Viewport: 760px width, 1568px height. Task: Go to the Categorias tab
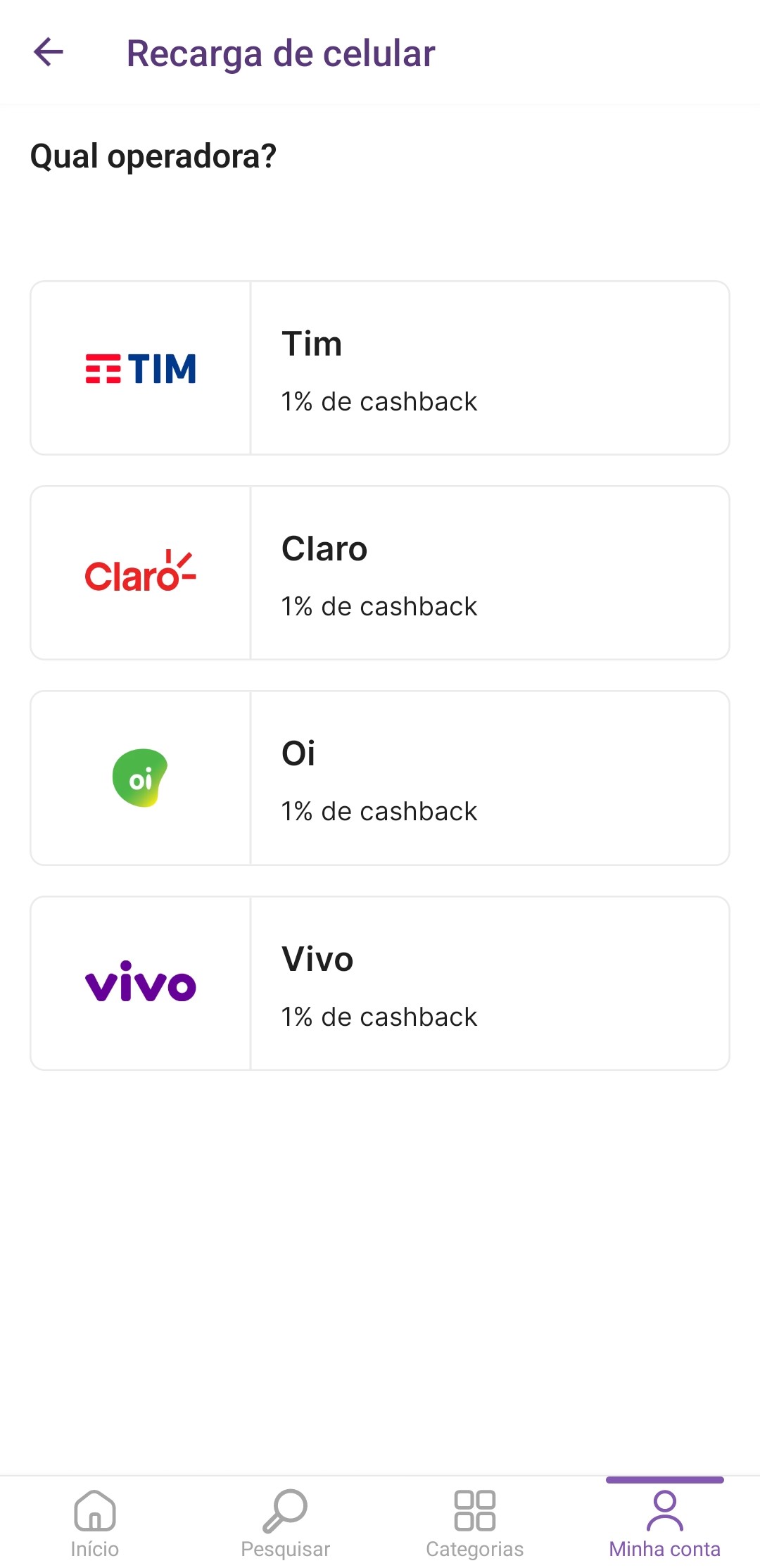click(475, 1523)
